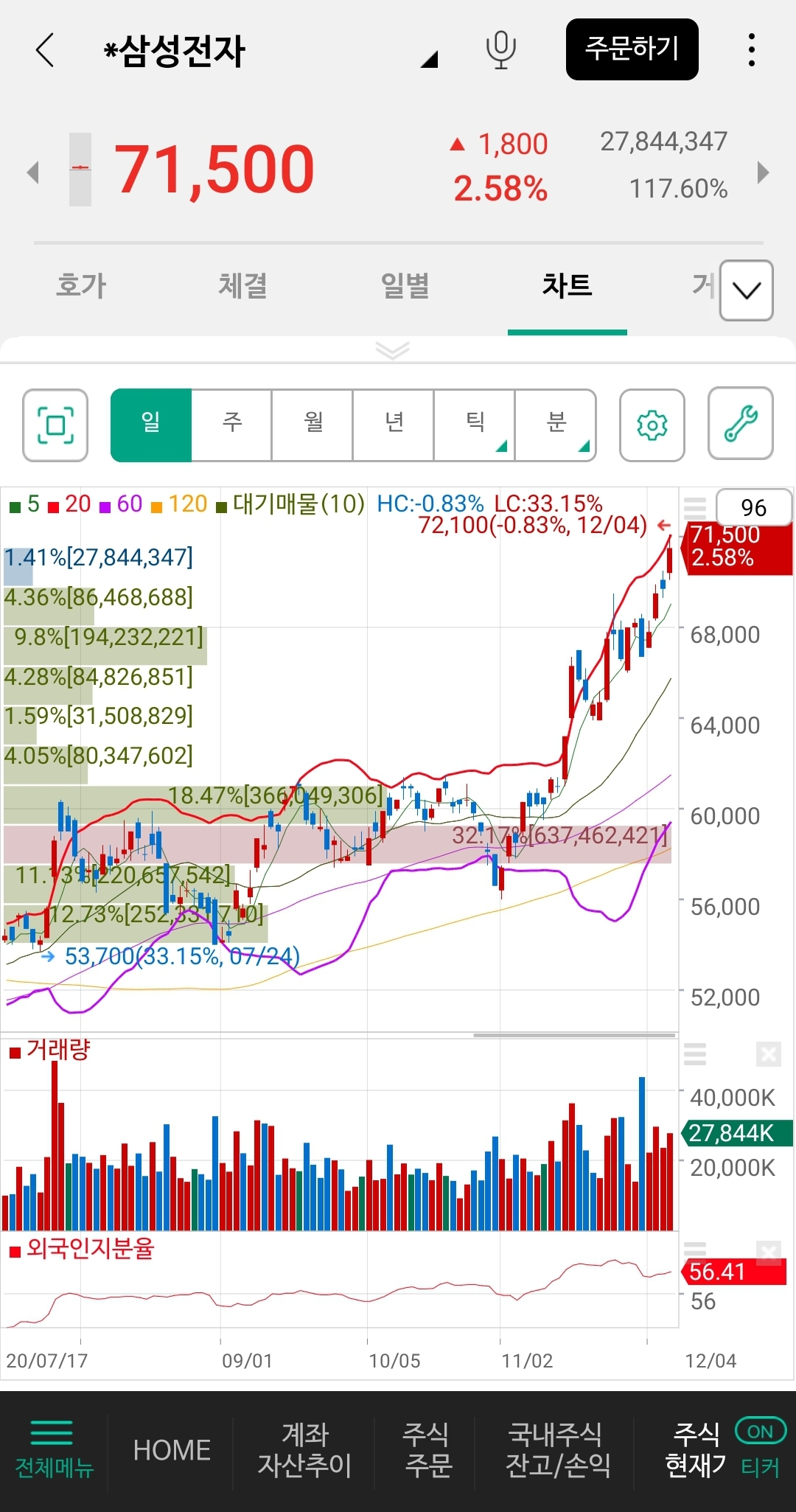
Task: Expand the tab list chevron
Action: (747, 290)
